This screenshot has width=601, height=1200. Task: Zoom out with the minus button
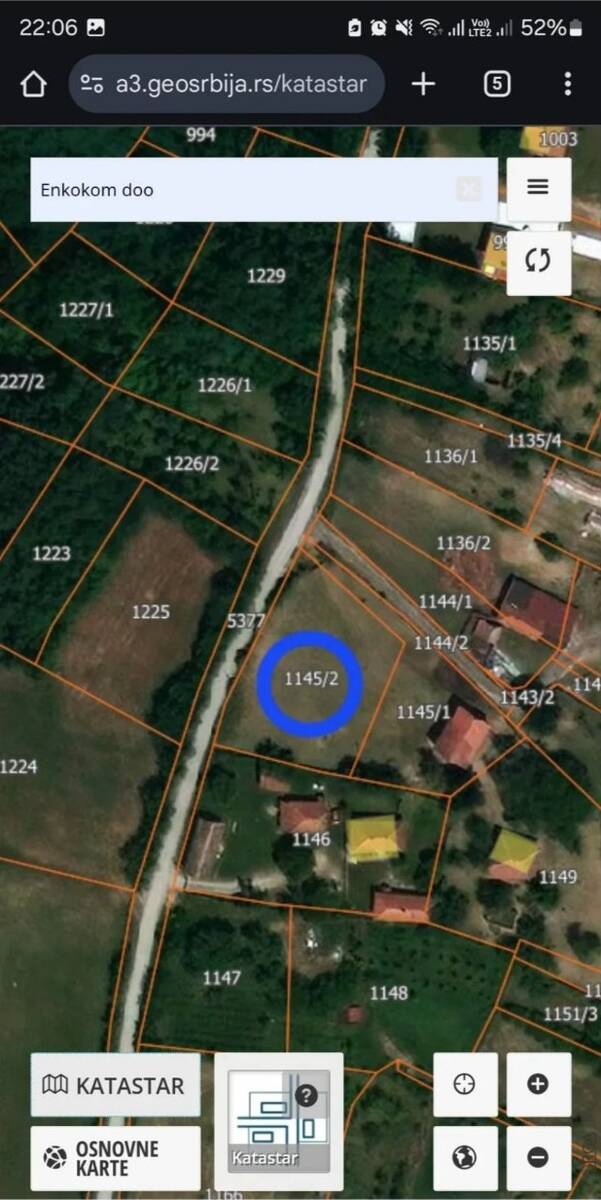point(539,1158)
